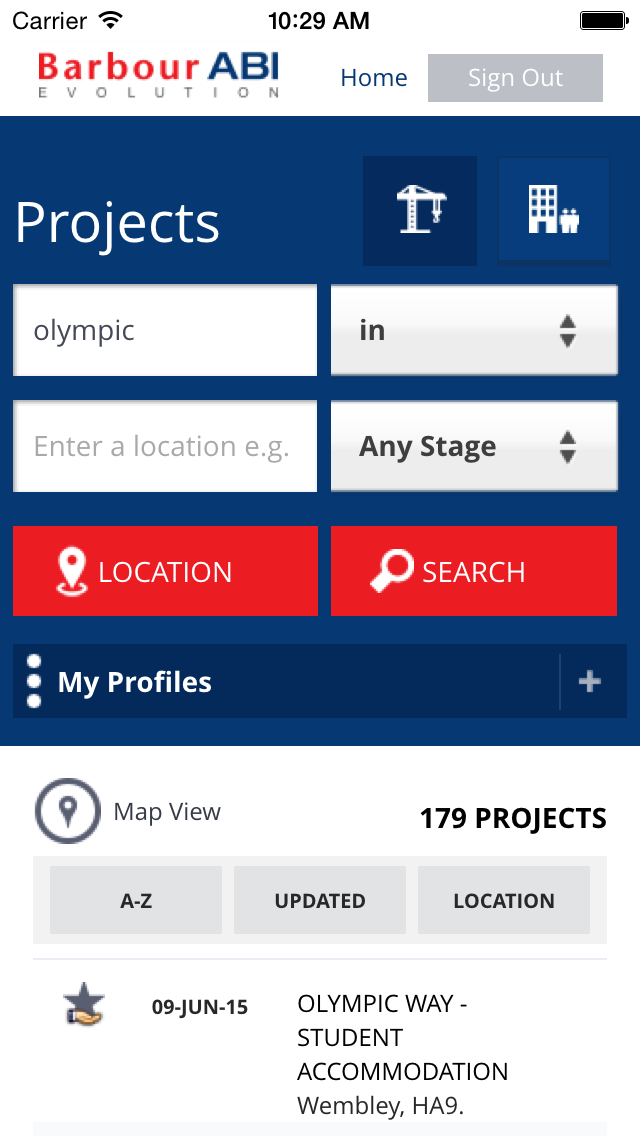Image resolution: width=640 pixels, height=1136 pixels.
Task: Switch to the crane projects icon
Action: coord(420,211)
